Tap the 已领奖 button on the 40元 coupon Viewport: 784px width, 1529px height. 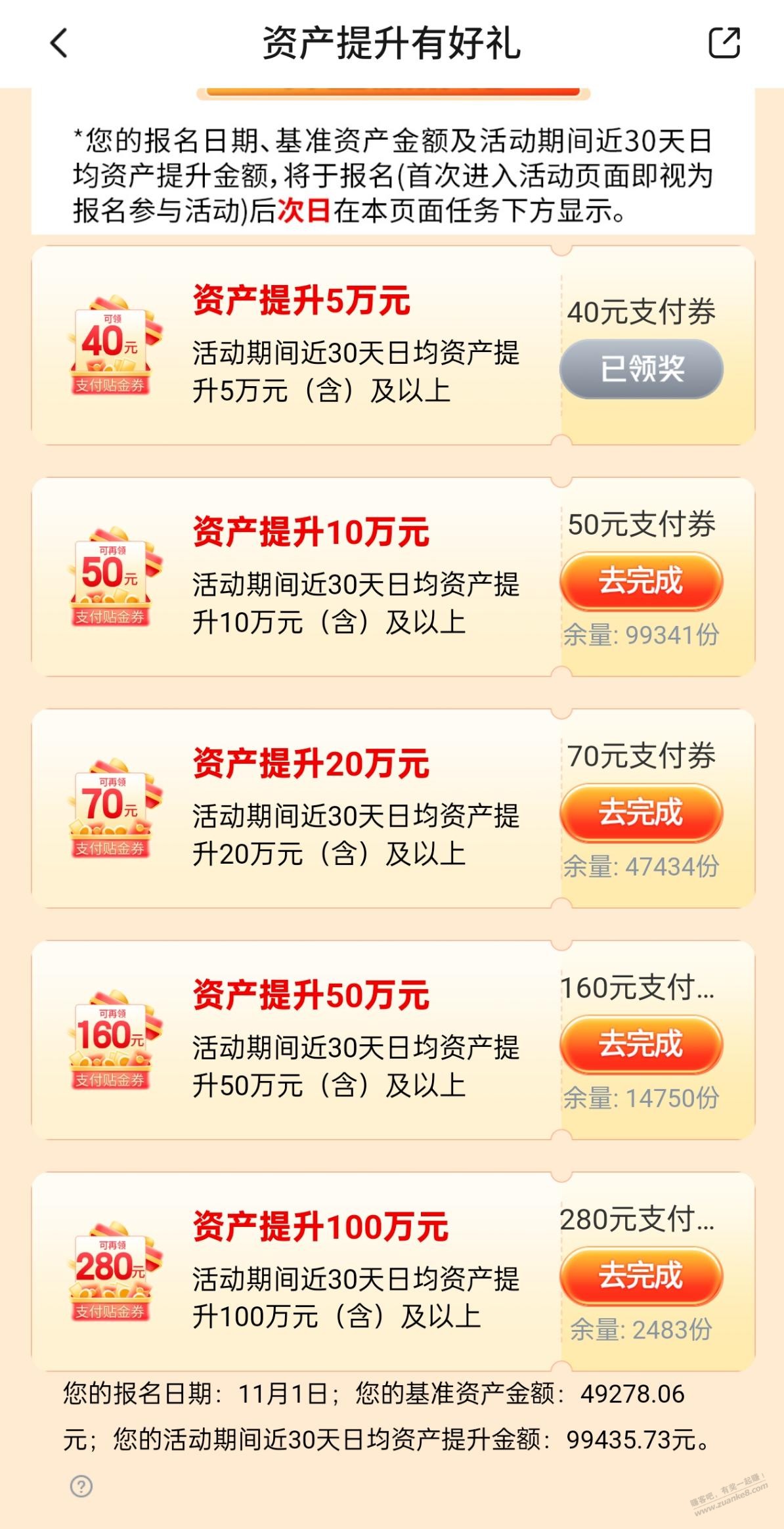click(x=641, y=369)
